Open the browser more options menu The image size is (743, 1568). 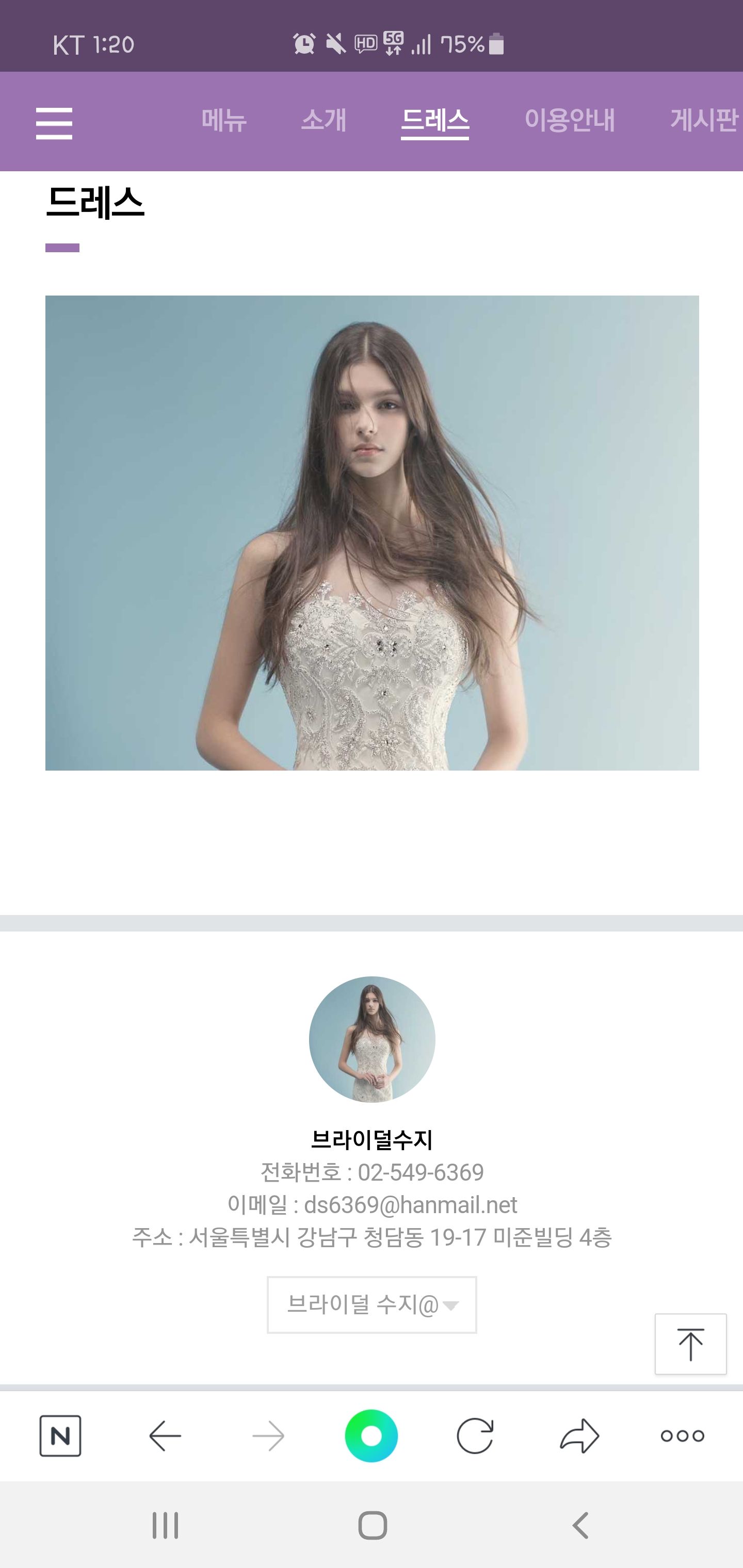pos(682,1435)
